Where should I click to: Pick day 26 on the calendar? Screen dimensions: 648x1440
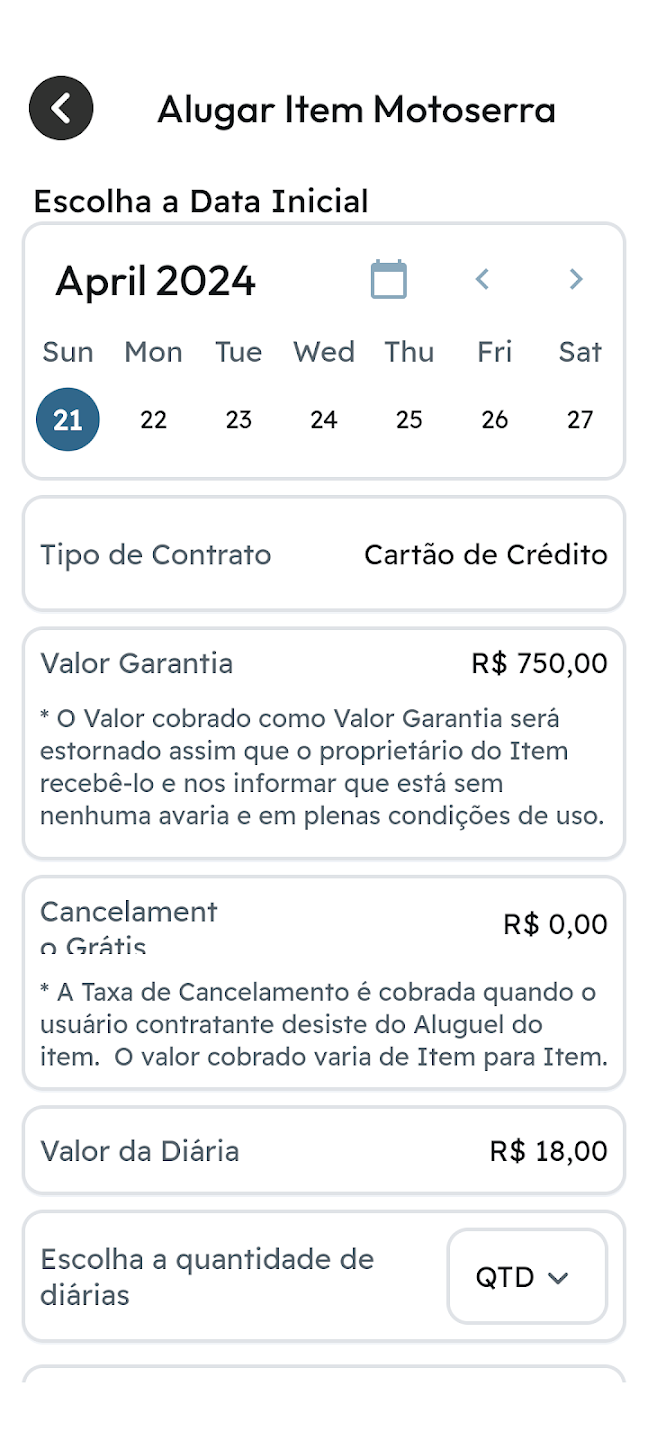pos(494,420)
